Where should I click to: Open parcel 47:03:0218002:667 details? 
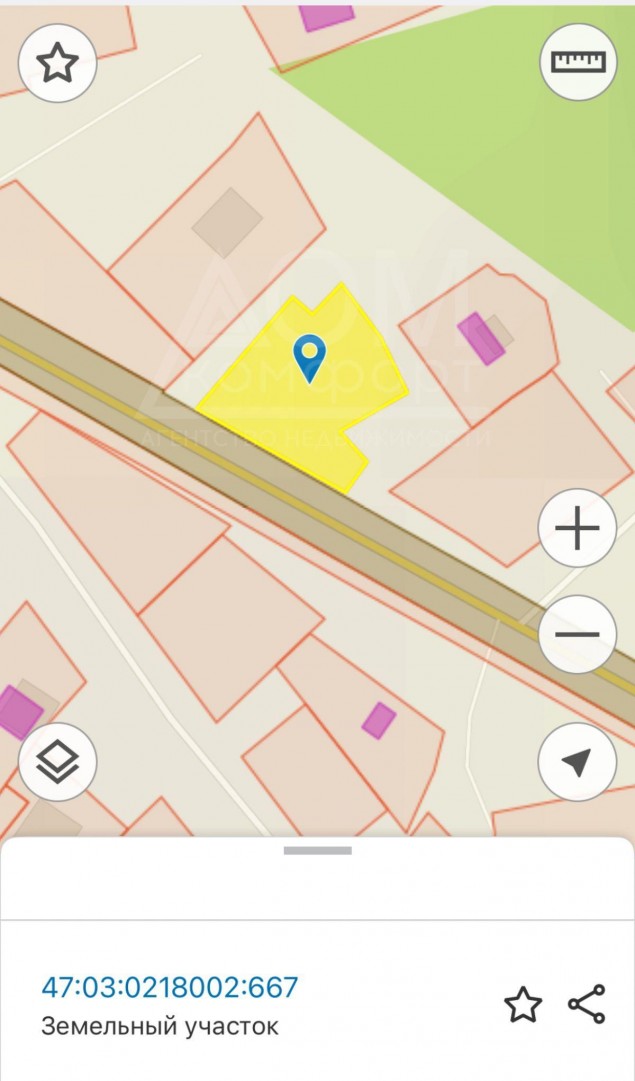[x=170, y=988]
